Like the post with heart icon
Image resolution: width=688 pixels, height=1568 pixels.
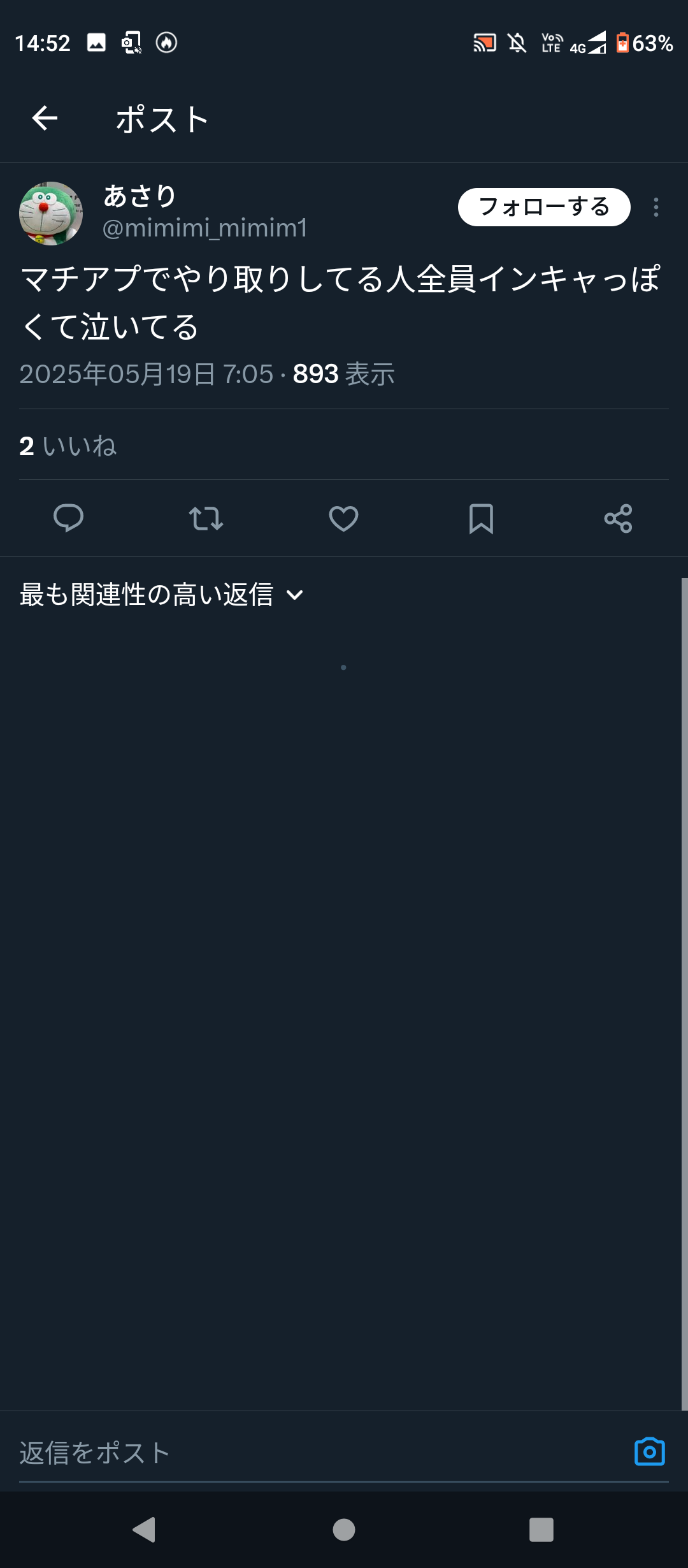343,518
